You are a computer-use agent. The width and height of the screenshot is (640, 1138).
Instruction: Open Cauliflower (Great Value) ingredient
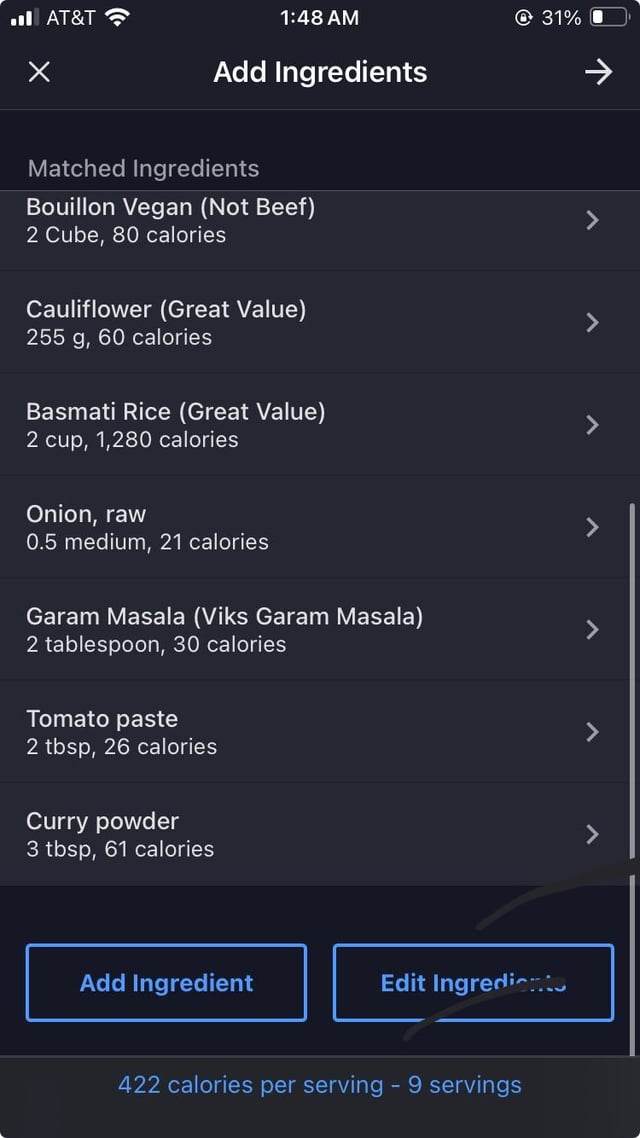point(320,322)
